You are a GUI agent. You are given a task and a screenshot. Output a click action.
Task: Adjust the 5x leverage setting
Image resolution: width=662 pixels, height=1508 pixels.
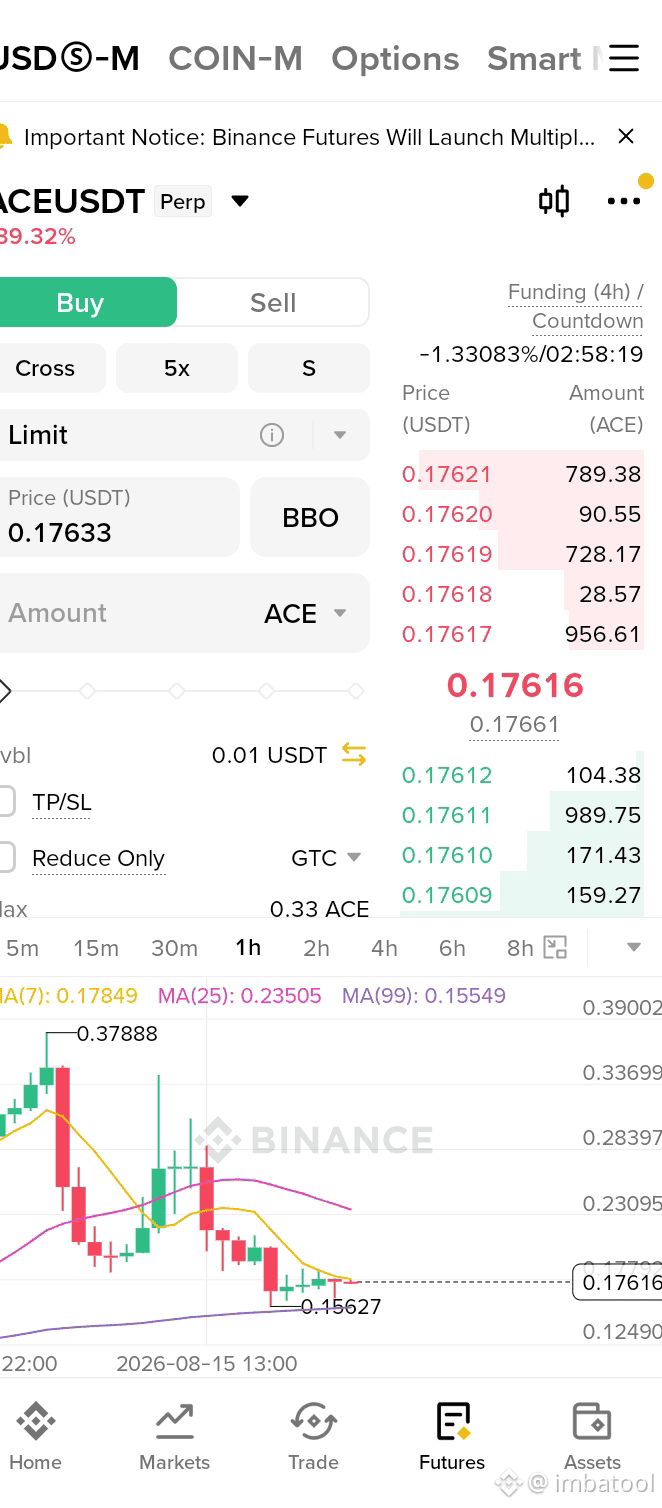click(177, 368)
